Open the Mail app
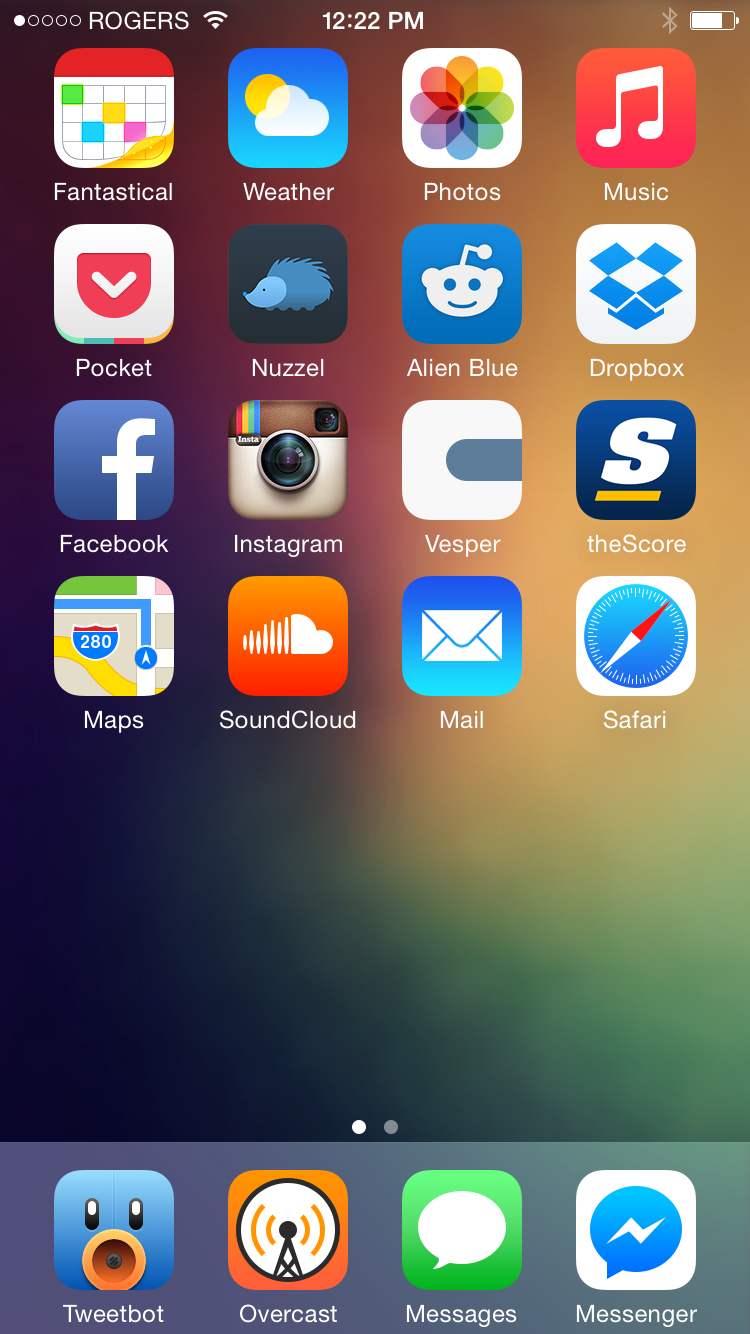This screenshot has width=750, height=1334. tap(462, 636)
